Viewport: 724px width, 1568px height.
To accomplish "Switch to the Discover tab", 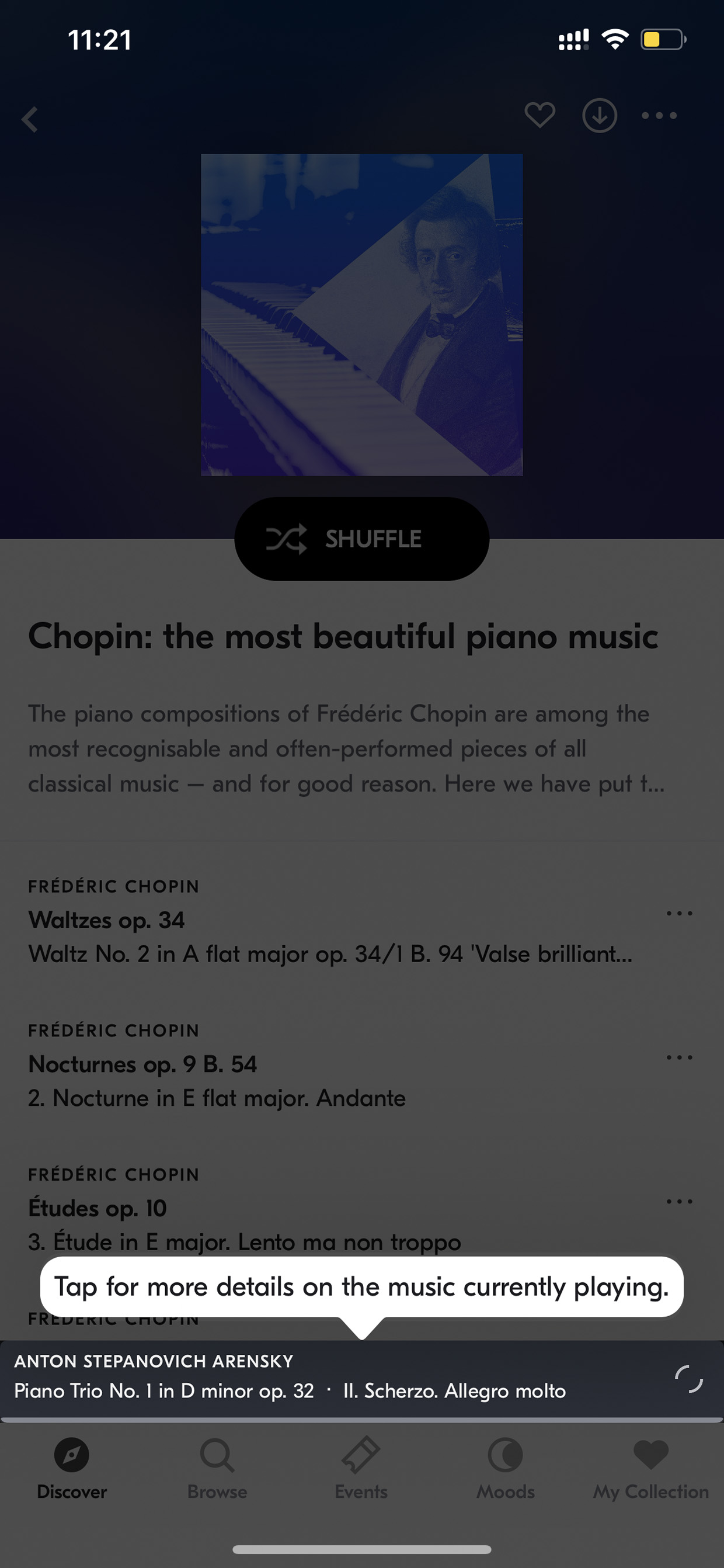I will pyautogui.click(x=72, y=1469).
